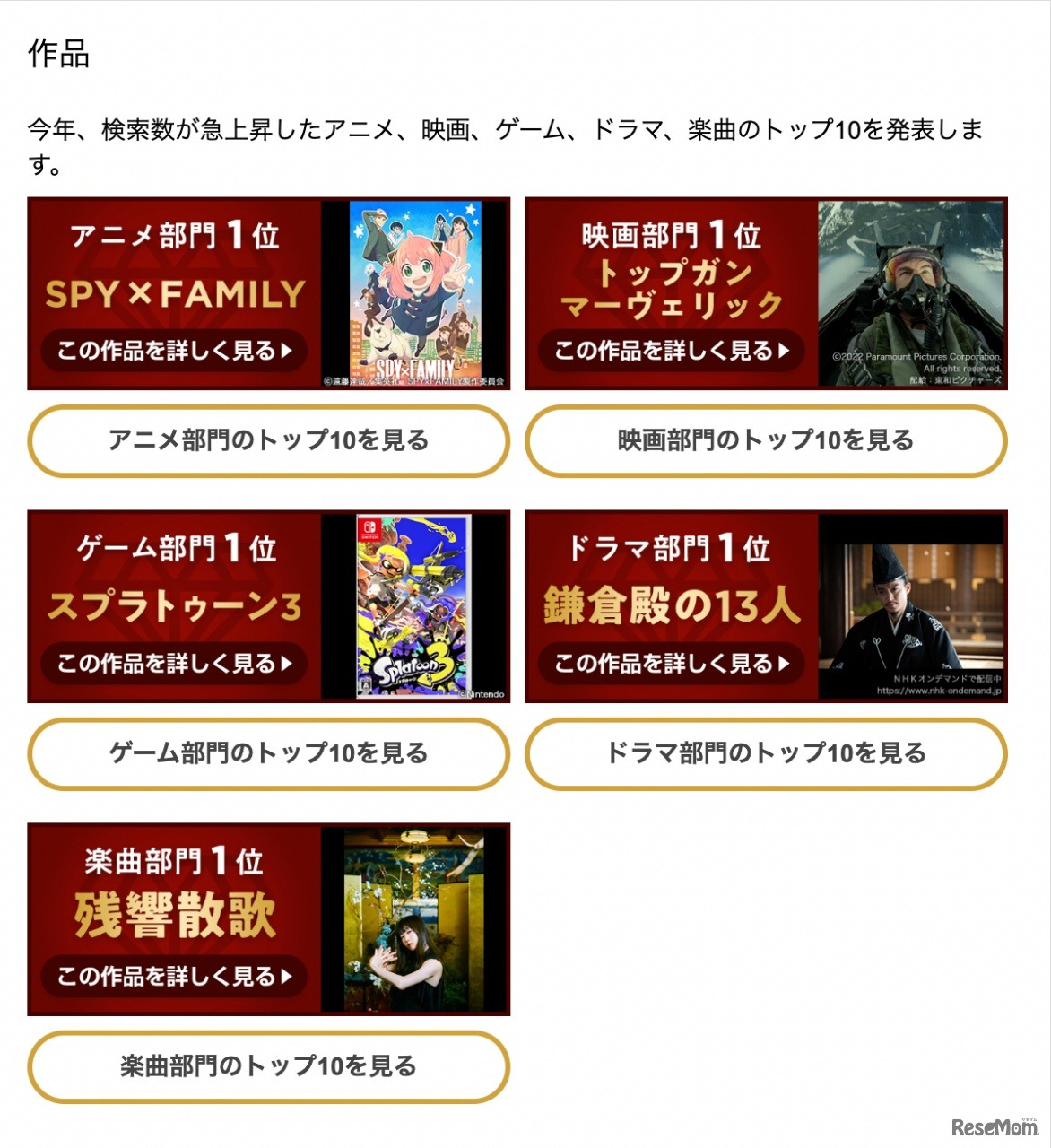The image size is (1051, 1148).
Task: View the 楽曲部門 top 10 list
Action: click(265, 1067)
